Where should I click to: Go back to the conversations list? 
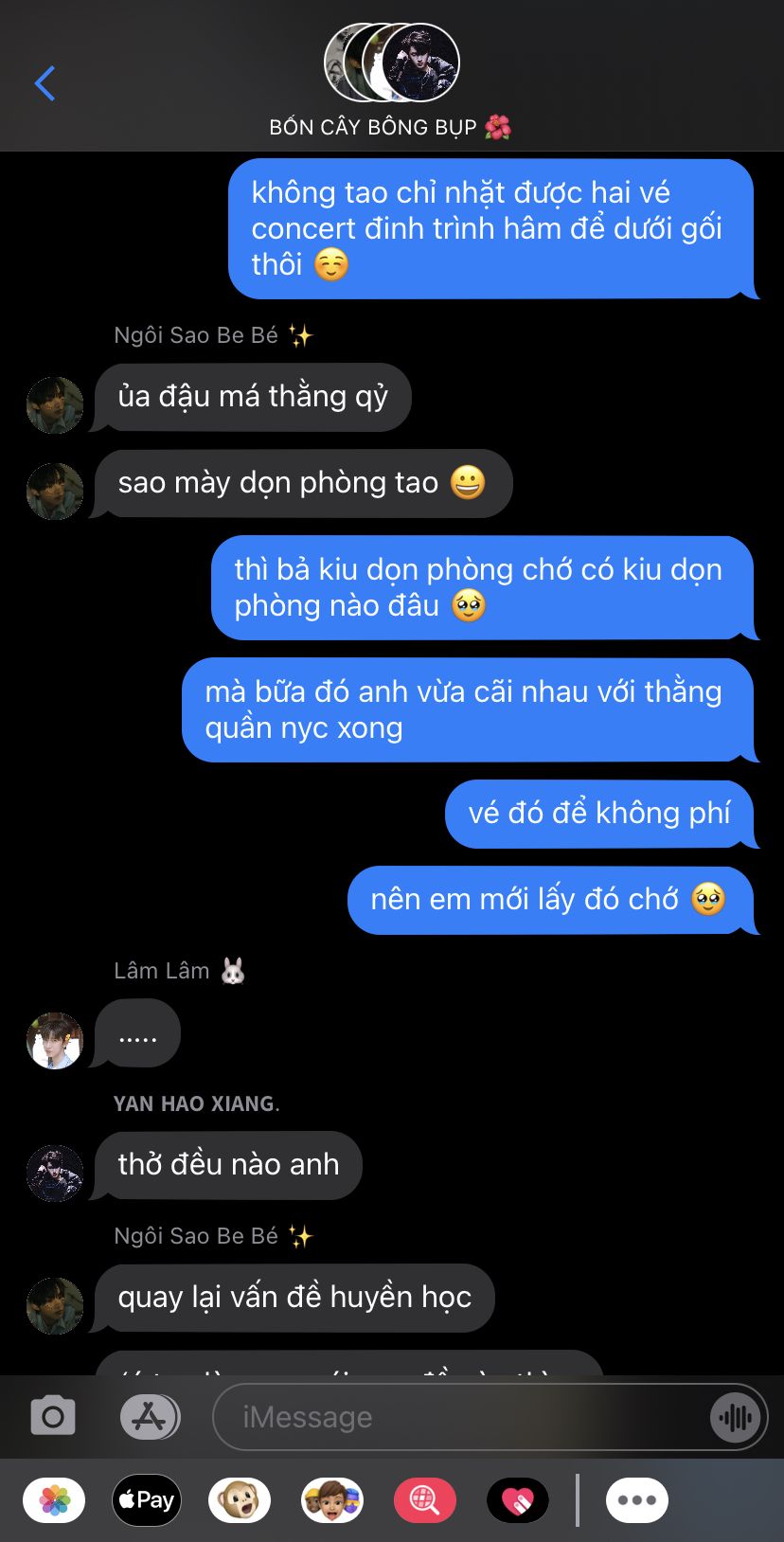pyautogui.click(x=45, y=83)
